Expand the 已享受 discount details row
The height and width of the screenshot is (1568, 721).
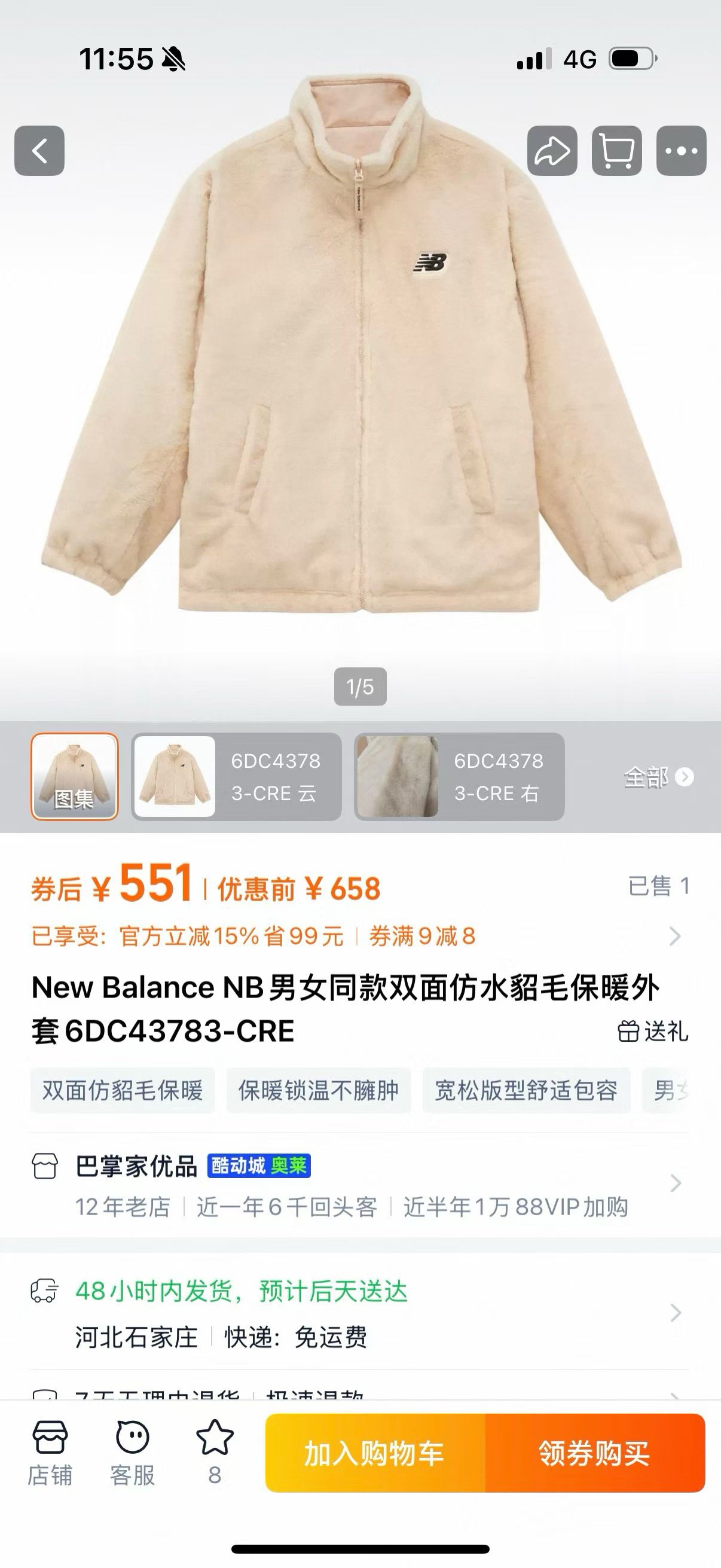click(x=359, y=936)
